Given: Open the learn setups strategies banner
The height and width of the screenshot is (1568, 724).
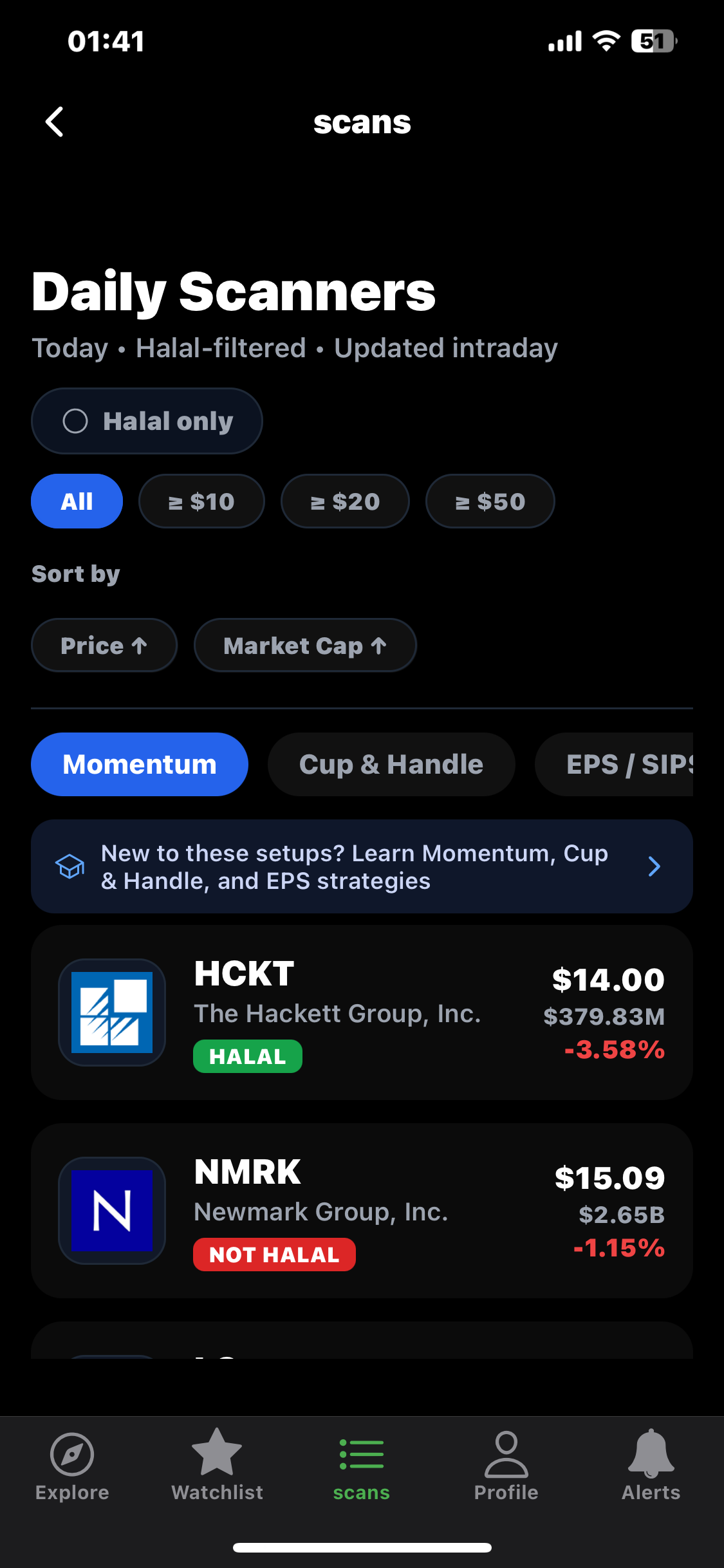Looking at the screenshot, I should [362, 866].
